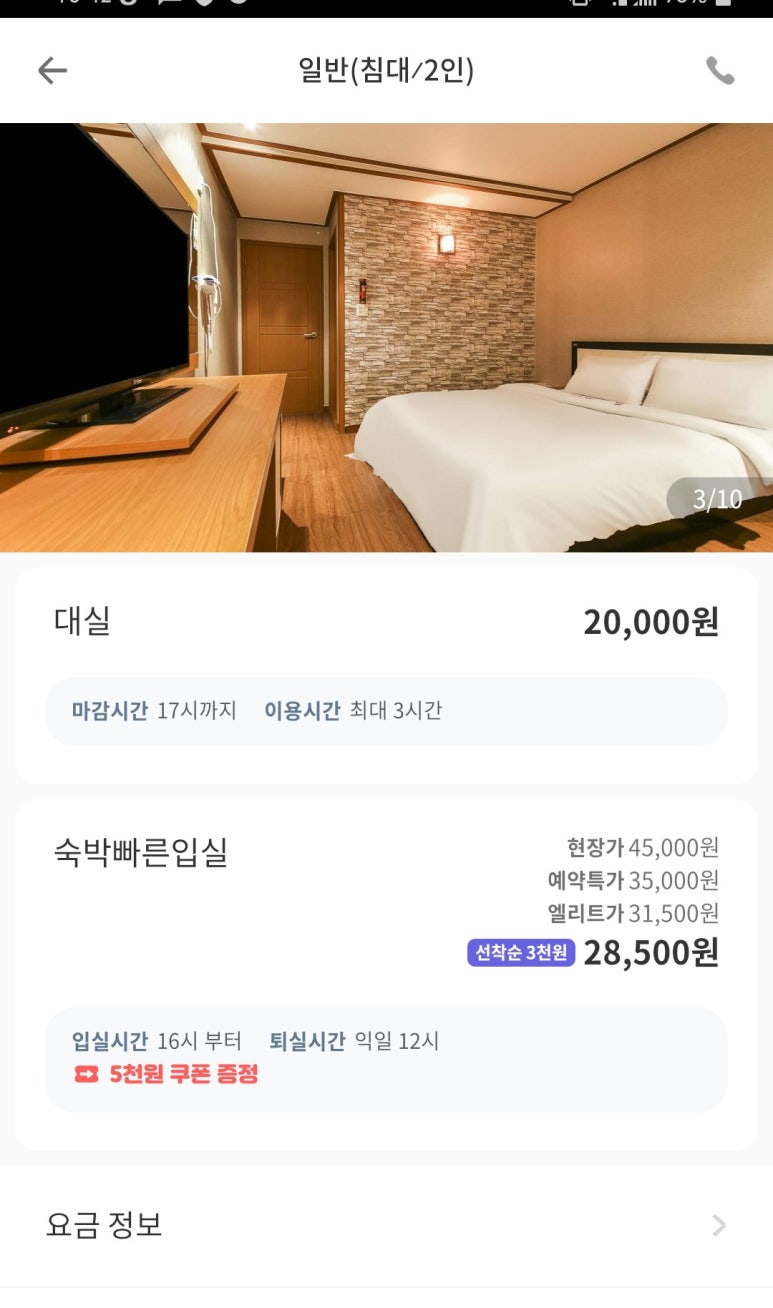Open the room photo gallery
Image resolution: width=773 pixels, height=1308 pixels.
386,337
